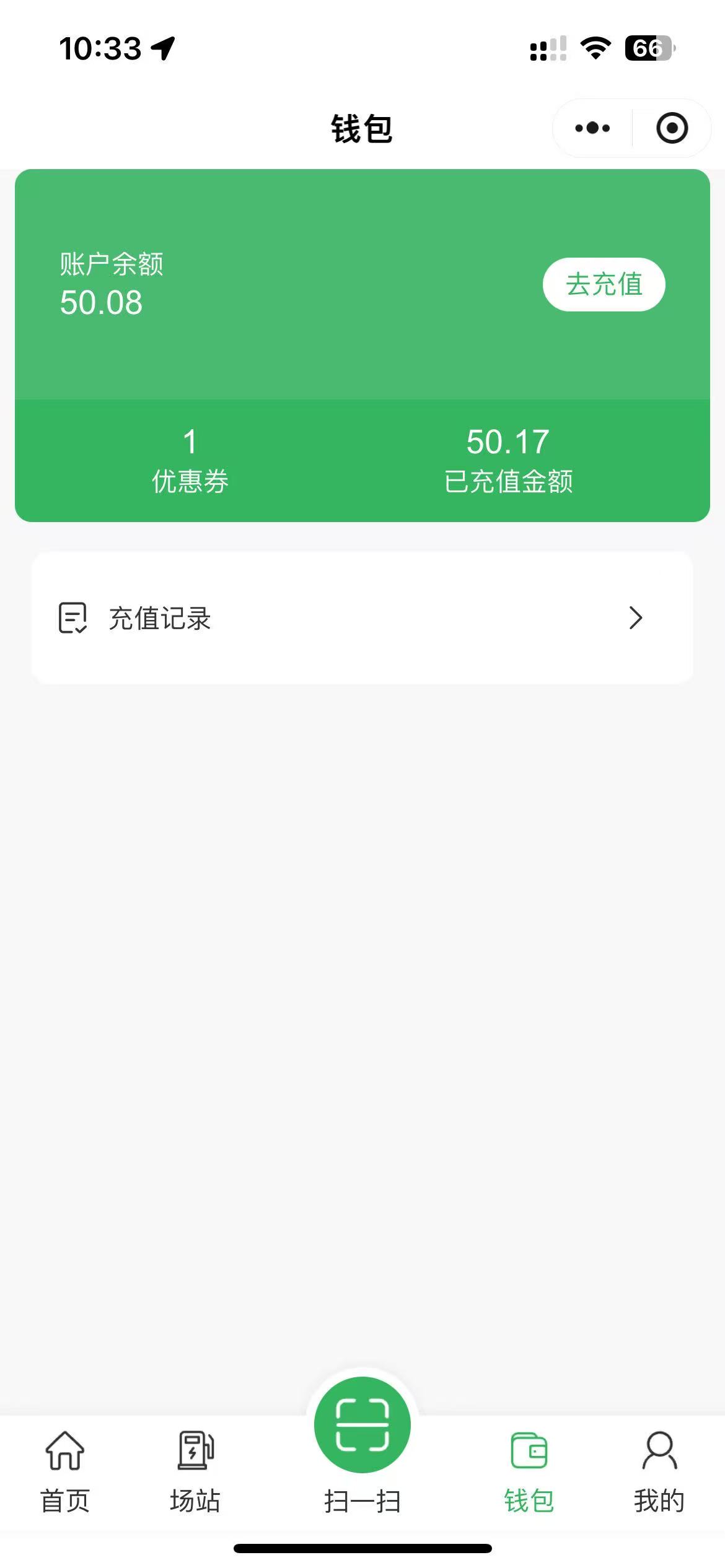
Task: Open the 优惠券 coupons section
Action: pos(190,460)
